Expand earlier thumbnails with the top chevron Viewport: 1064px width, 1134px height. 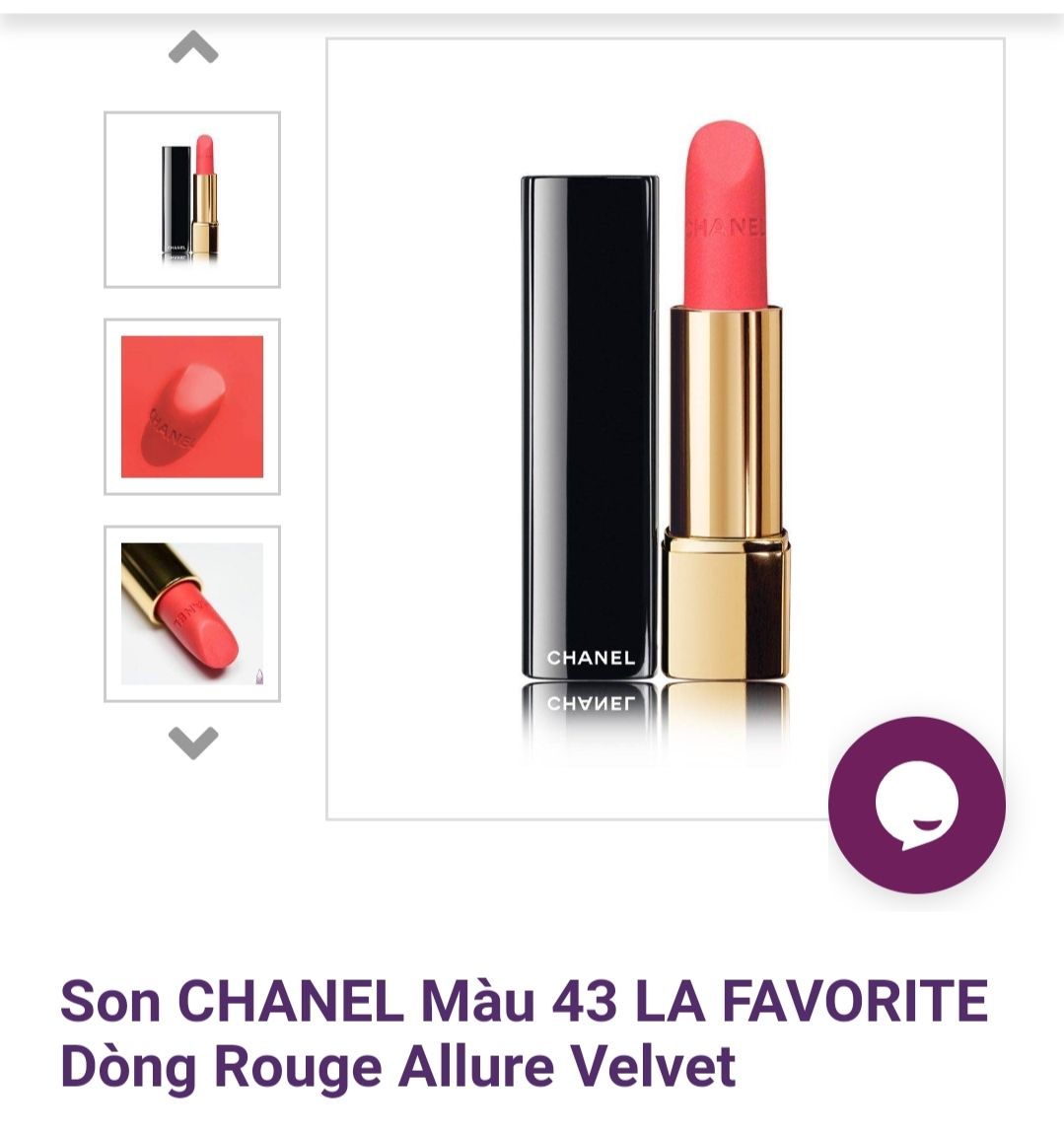click(x=193, y=46)
